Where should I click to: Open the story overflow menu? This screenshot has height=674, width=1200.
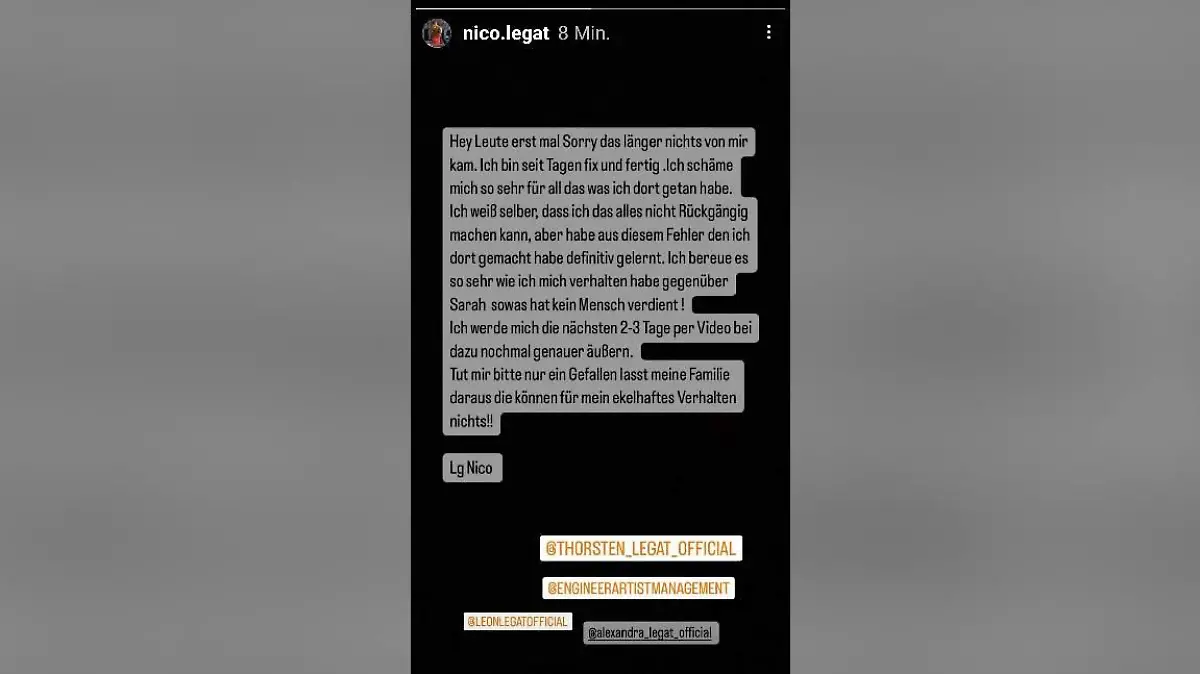point(768,33)
